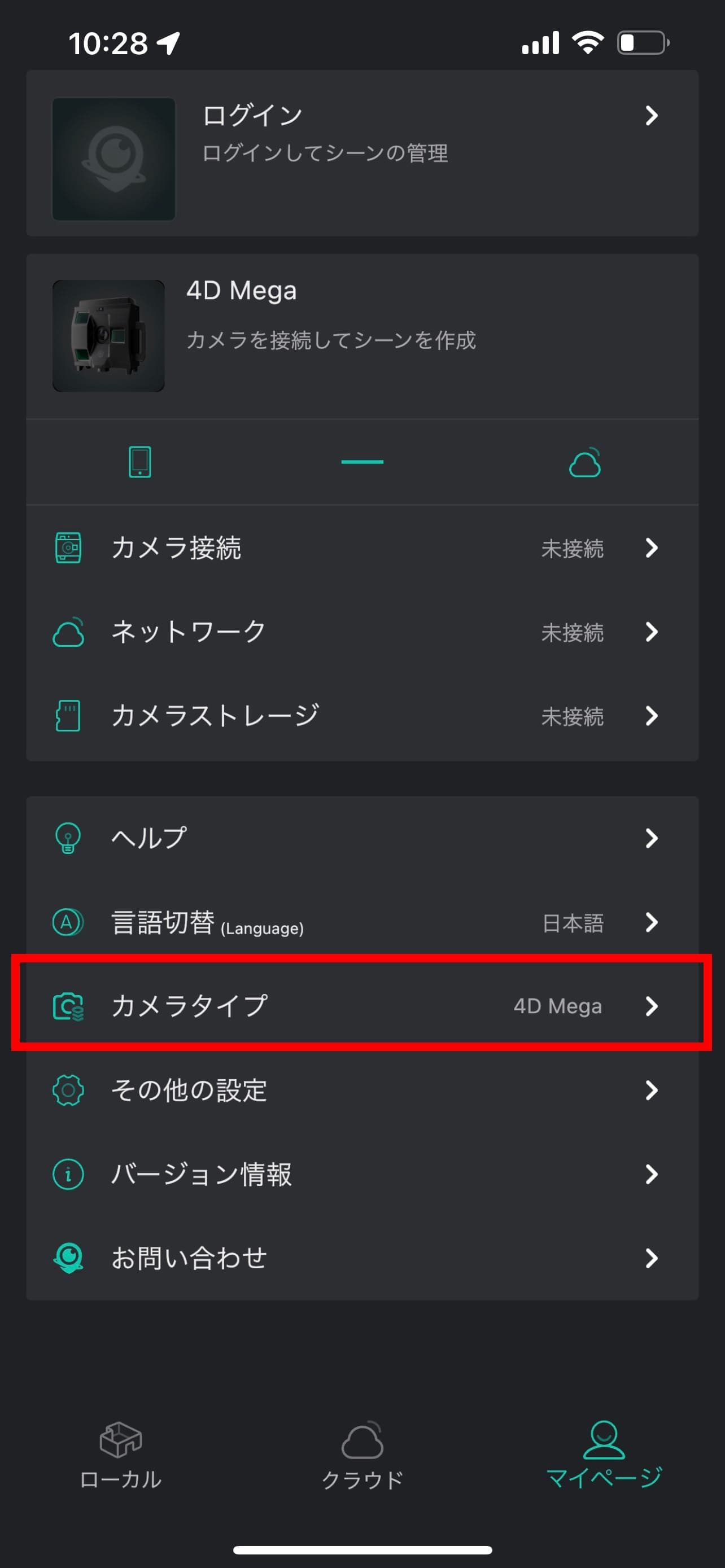This screenshot has width=725, height=1568.
Task: Open the ネットワーク network row
Action: click(x=361, y=632)
